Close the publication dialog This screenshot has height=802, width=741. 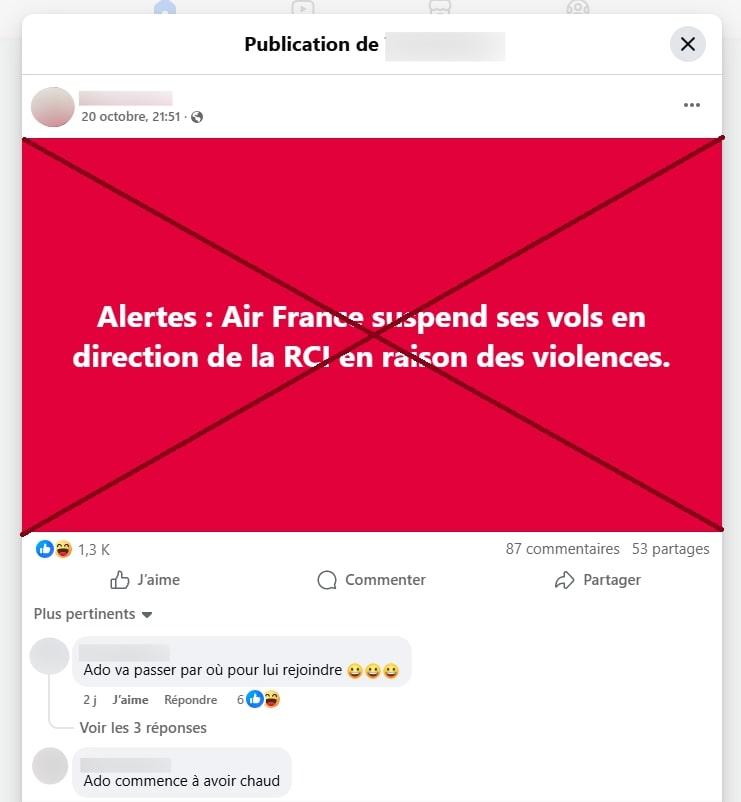pyautogui.click(x=687, y=44)
